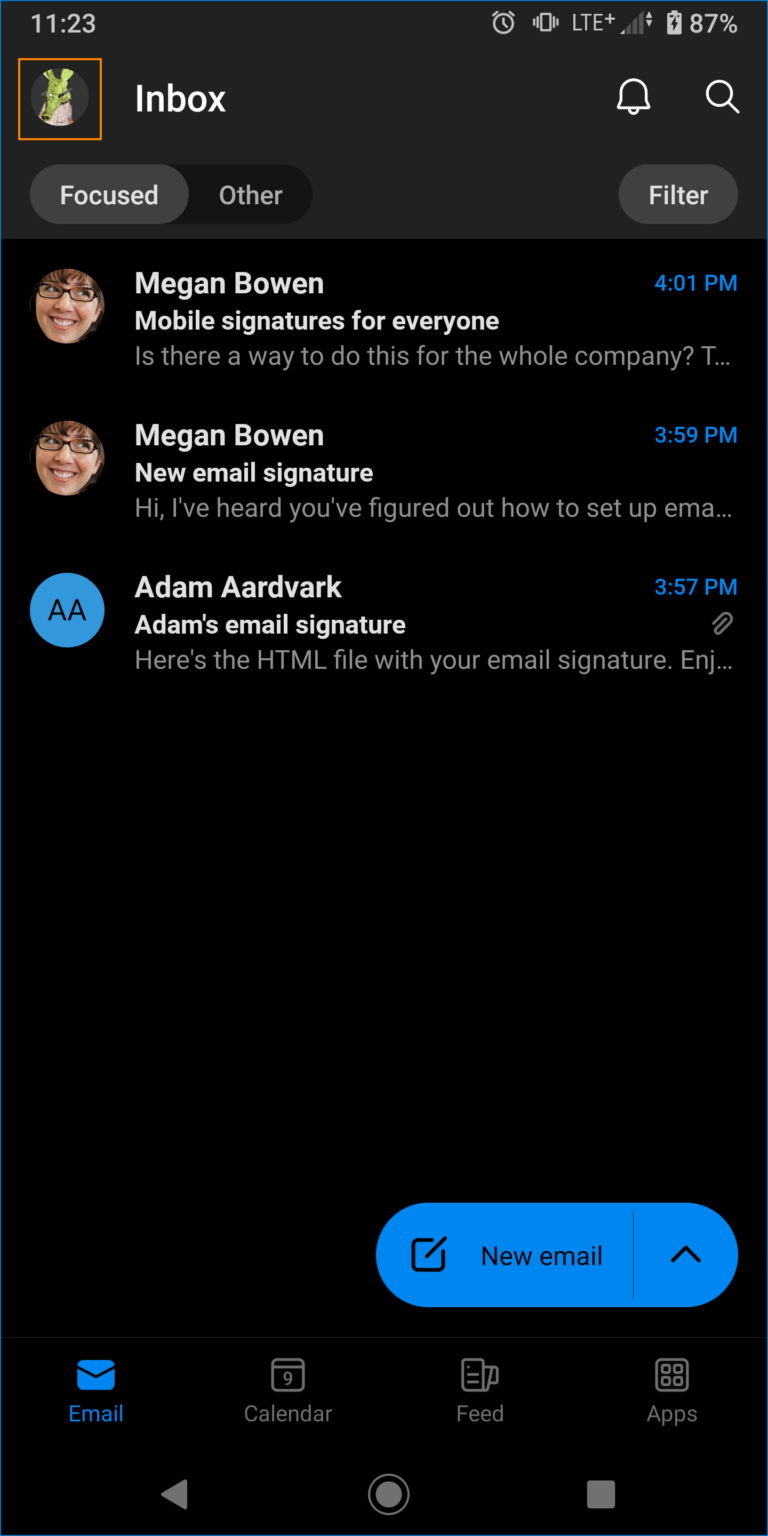768x1536 pixels.
Task: Open the Filter options
Action: [x=678, y=195]
